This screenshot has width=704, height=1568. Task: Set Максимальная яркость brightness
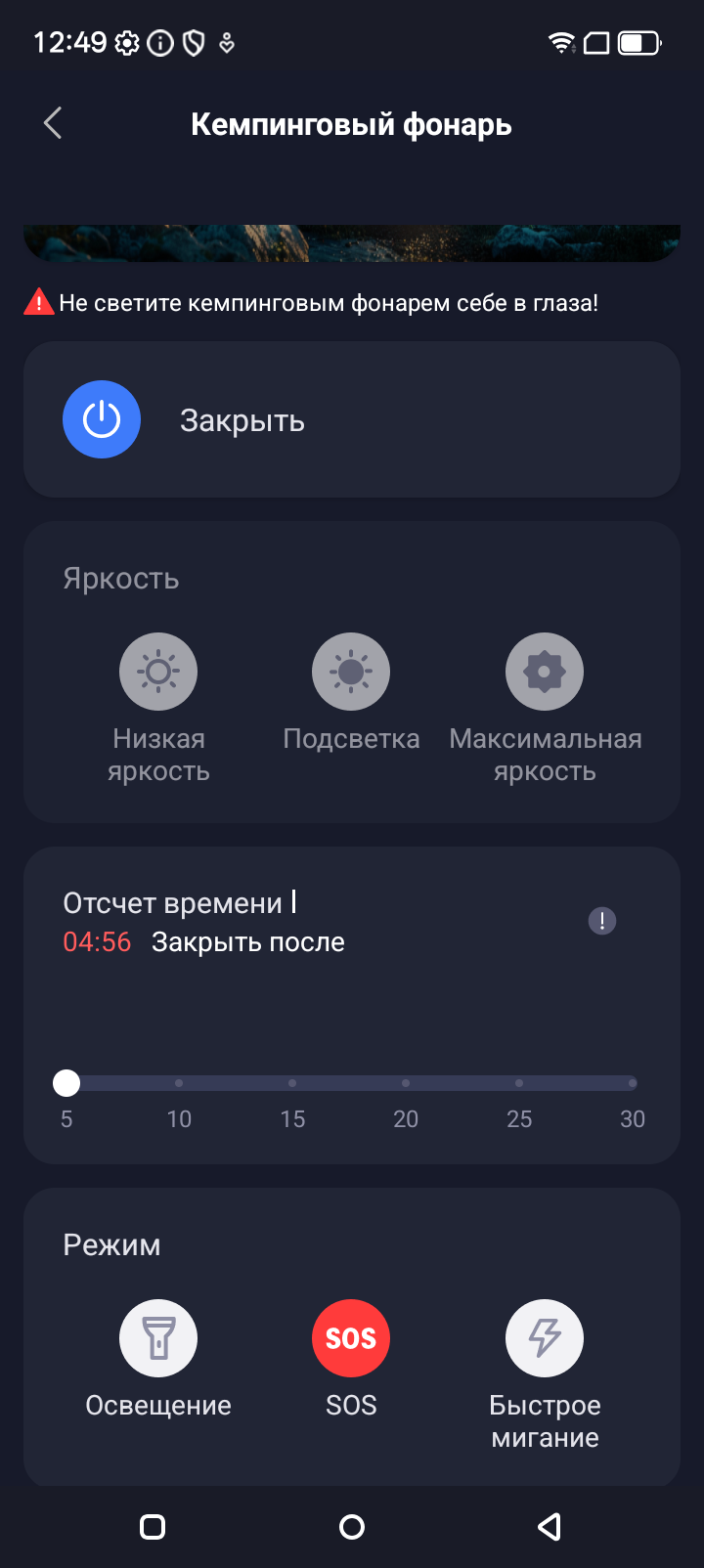[x=545, y=673]
